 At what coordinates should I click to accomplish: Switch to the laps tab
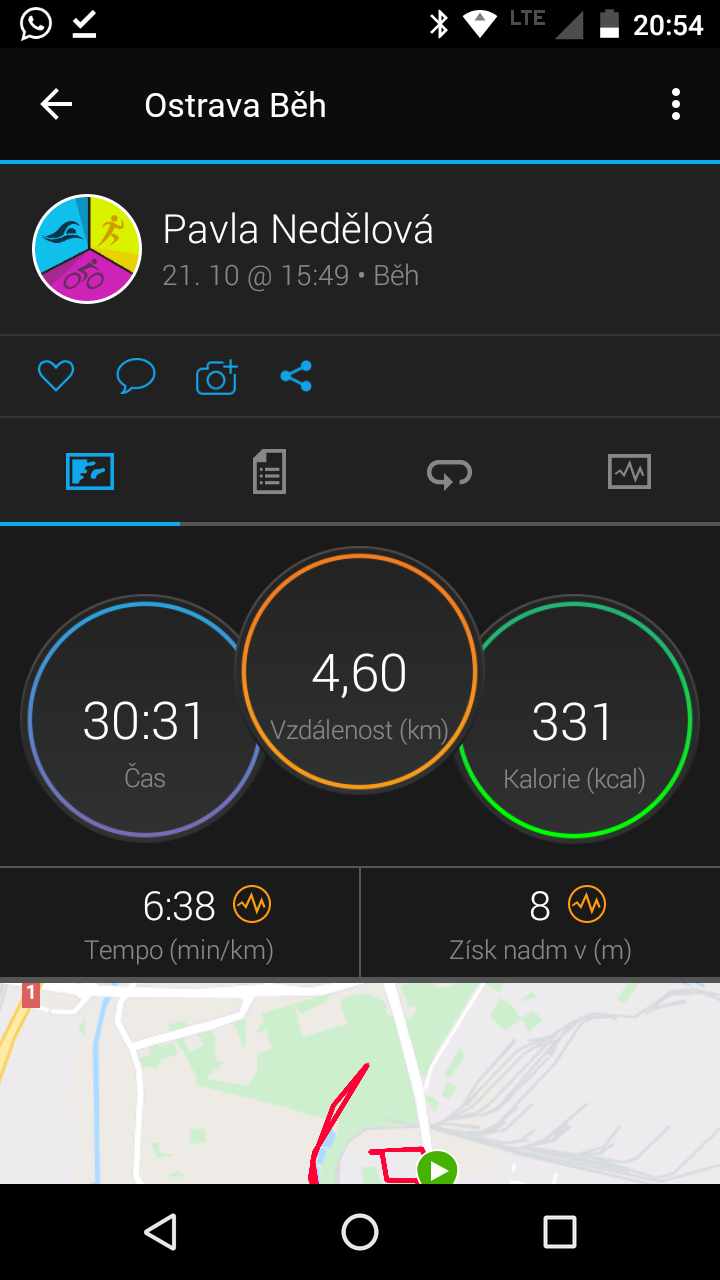tap(449, 471)
